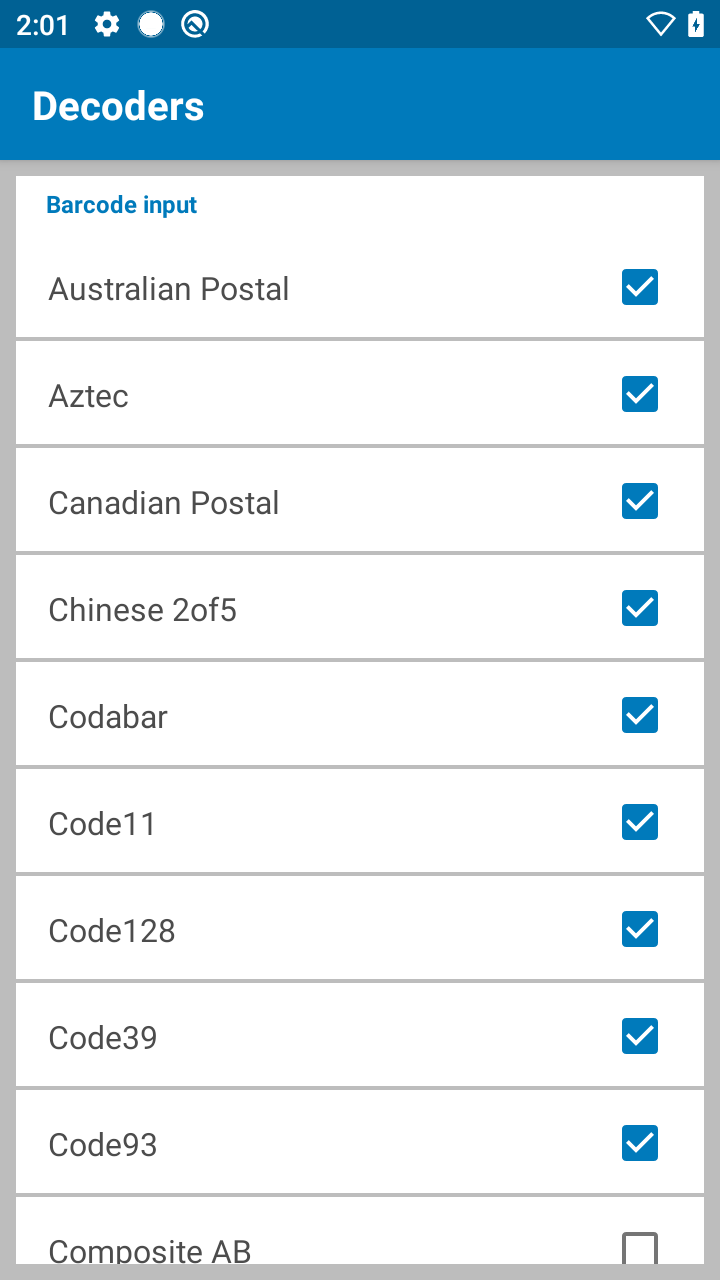Screen dimensions: 720x1280
Task: Toggle off Canadian Postal decoder
Action: coord(640,501)
